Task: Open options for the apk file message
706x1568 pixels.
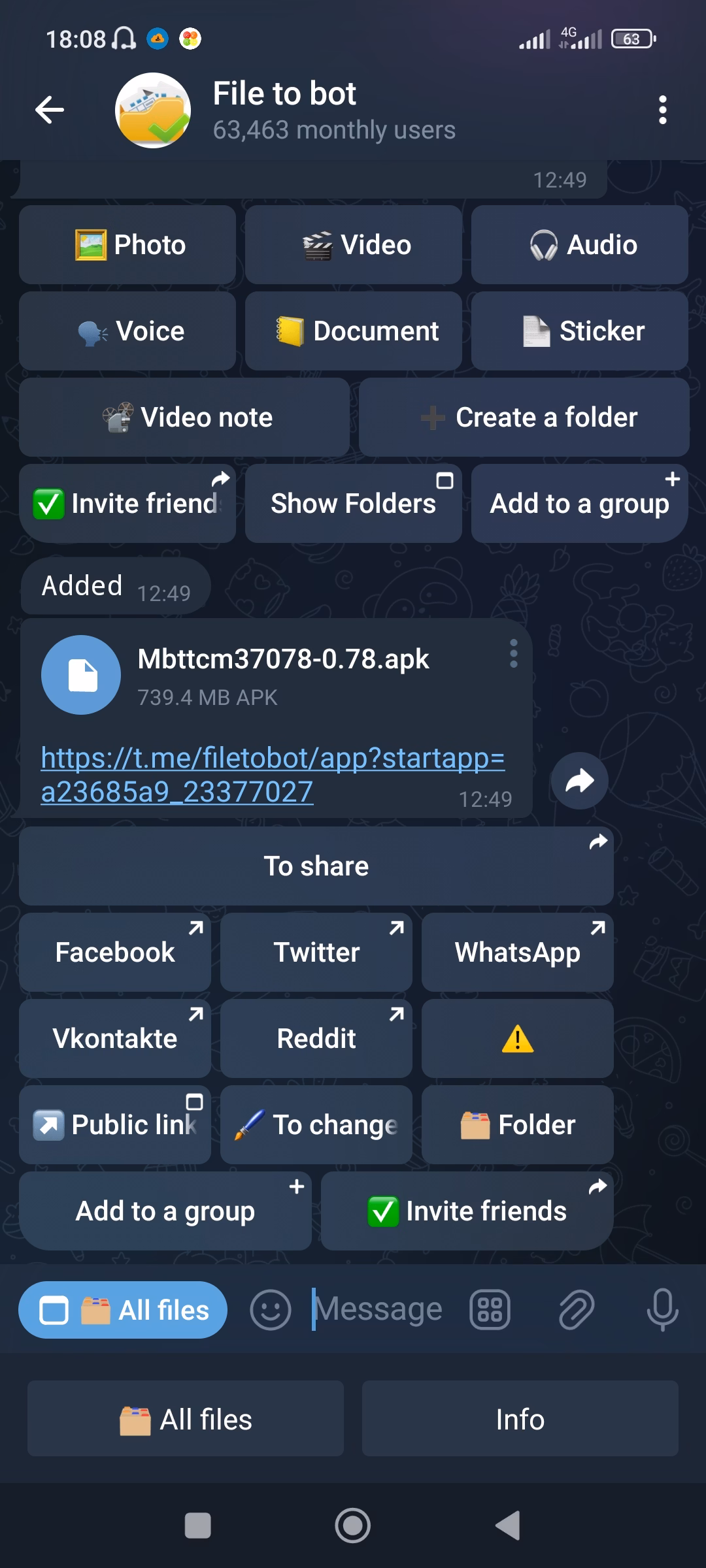Action: tap(514, 653)
